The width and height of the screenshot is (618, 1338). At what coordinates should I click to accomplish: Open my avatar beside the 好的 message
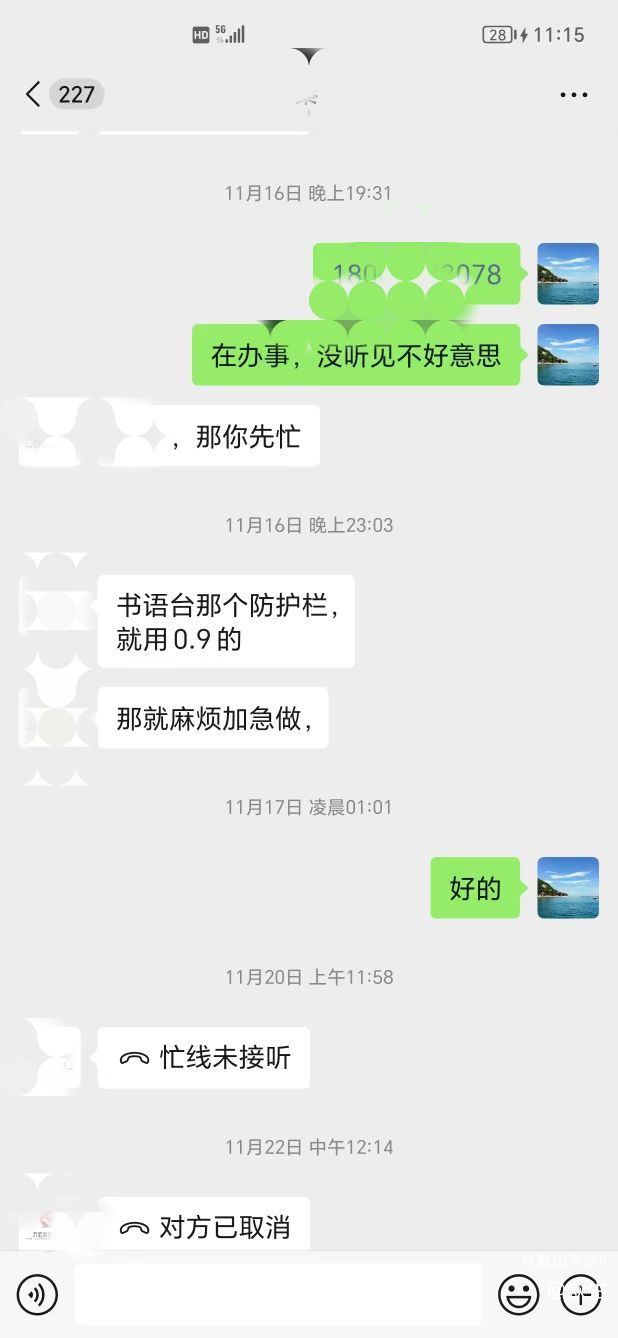click(x=568, y=888)
